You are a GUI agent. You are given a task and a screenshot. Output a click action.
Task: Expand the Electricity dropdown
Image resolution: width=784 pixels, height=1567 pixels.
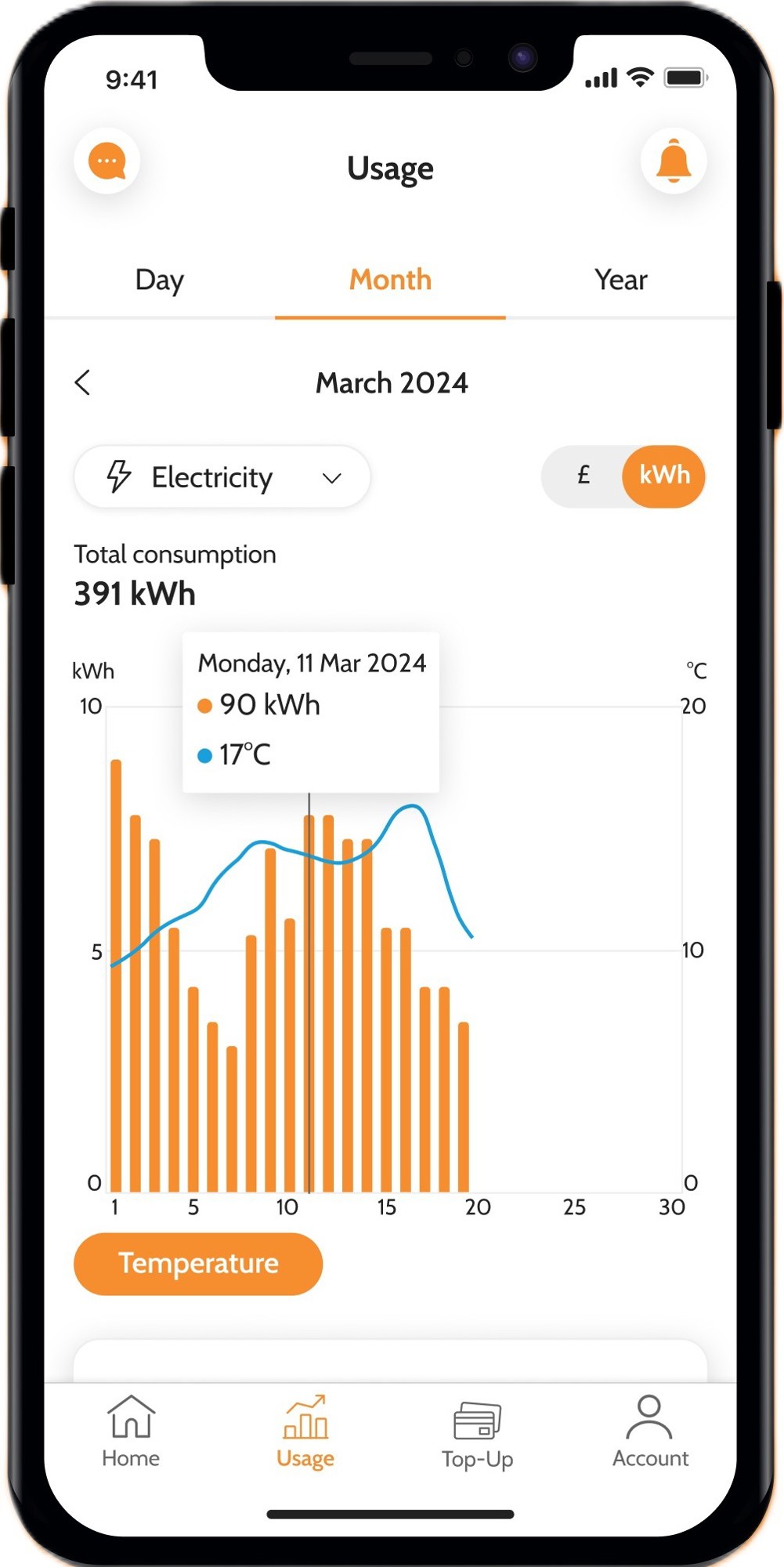pos(222,477)
